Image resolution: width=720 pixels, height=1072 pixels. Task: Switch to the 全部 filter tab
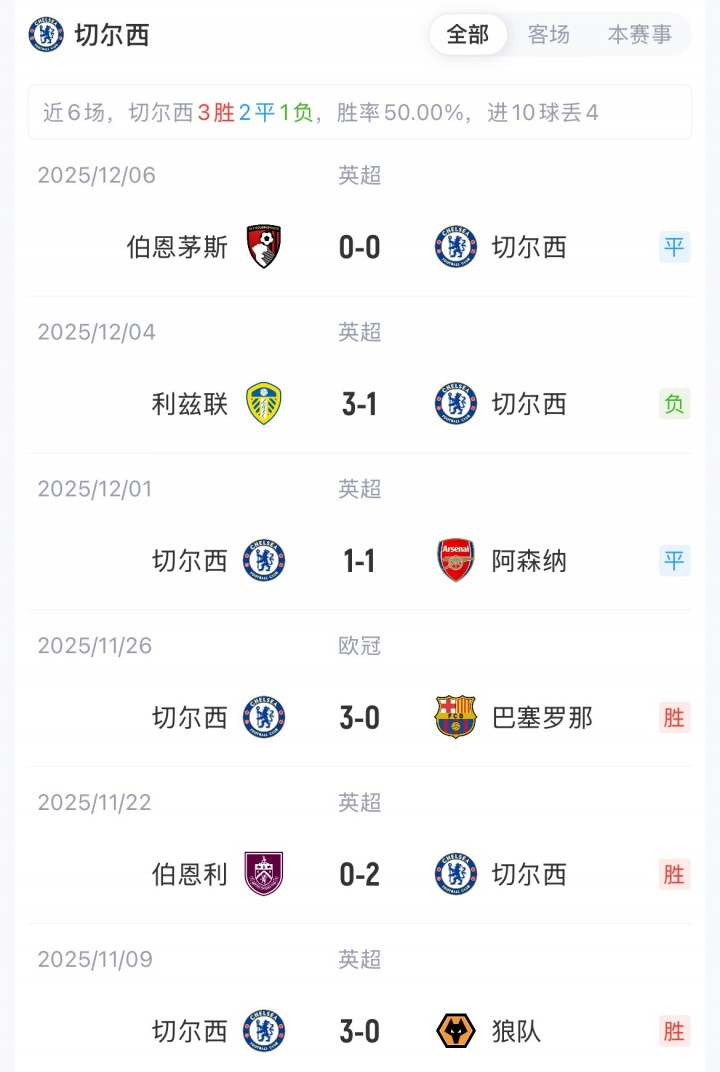tap(468, 35)
